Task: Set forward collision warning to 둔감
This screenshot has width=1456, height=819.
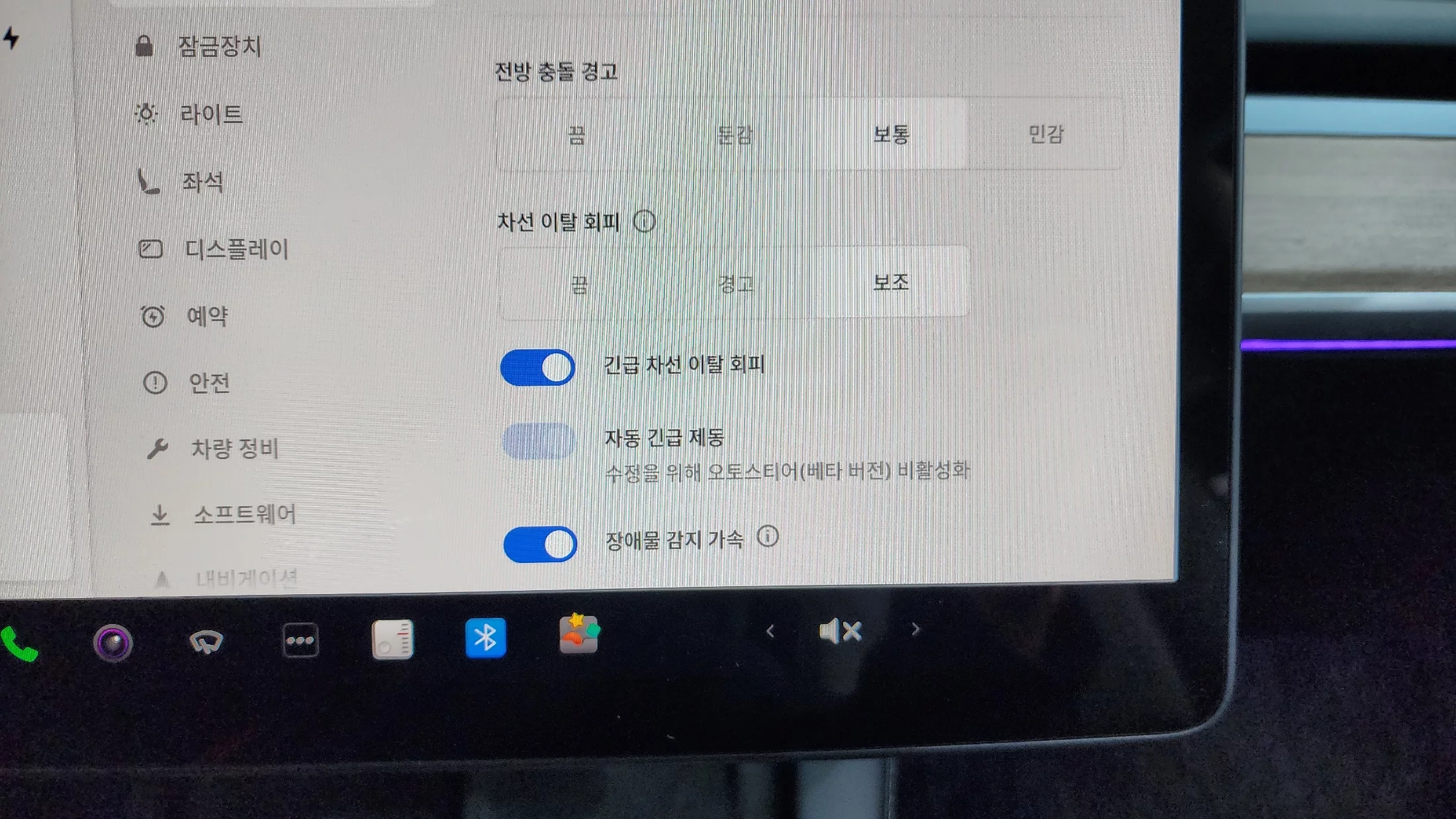Action: 735,136
